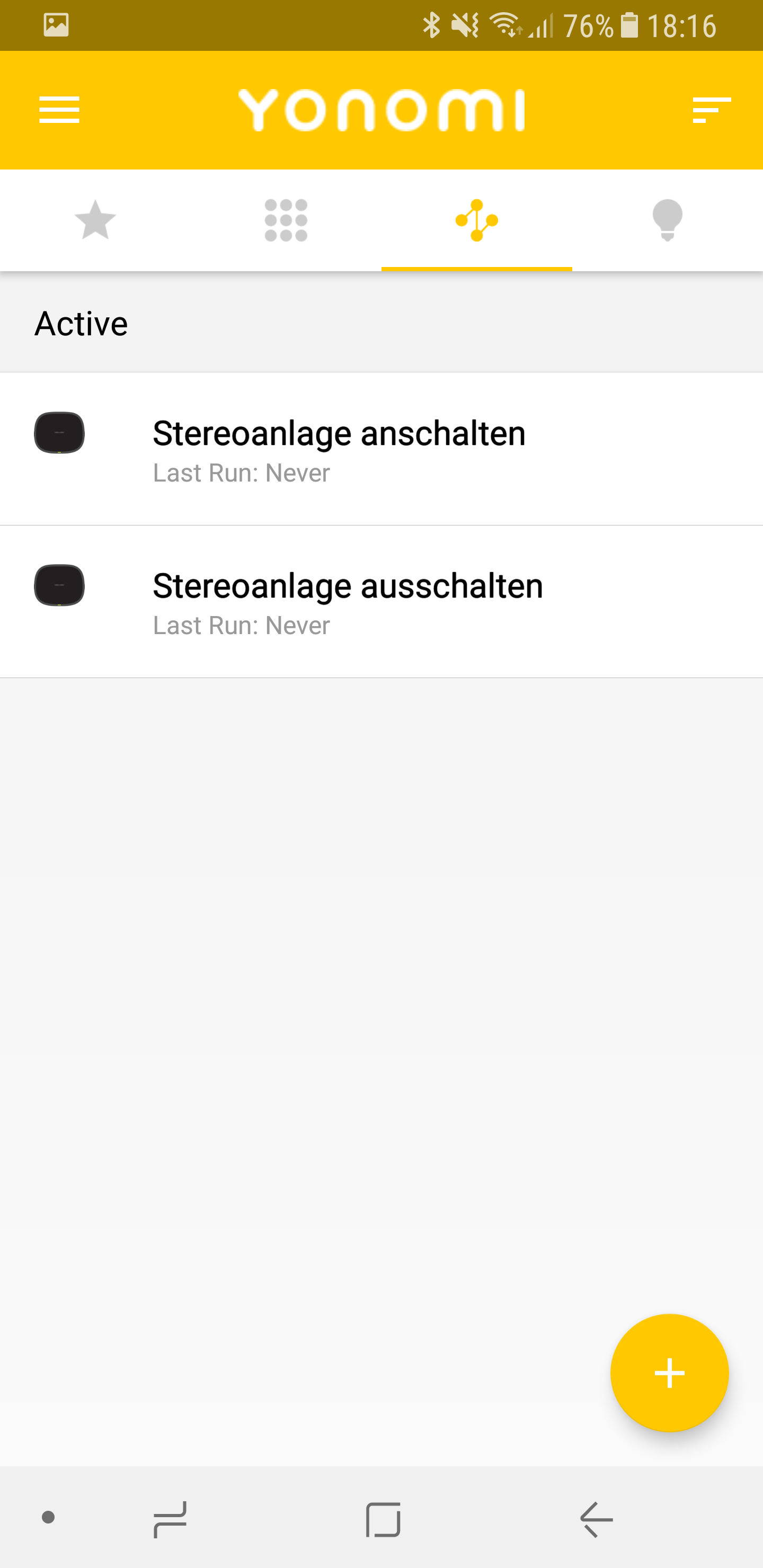Switch to the favorites star tab
The image size is (763, 1568).
click(95, 220)
